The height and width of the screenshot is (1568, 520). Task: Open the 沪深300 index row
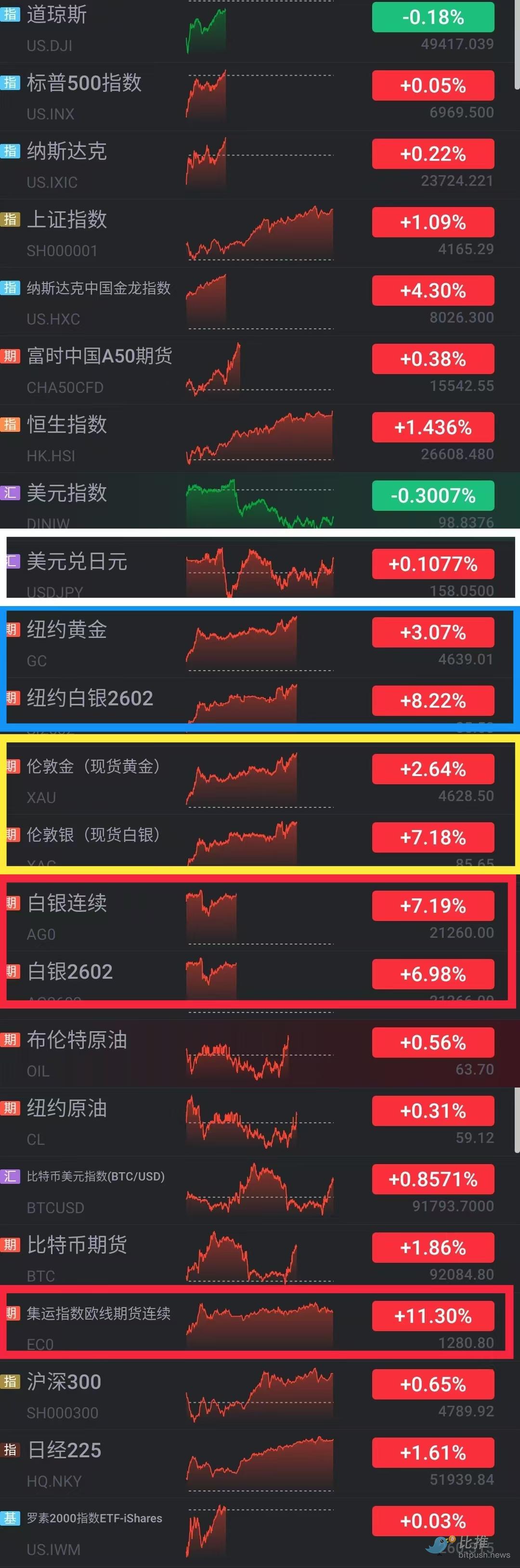(64, 1381)
